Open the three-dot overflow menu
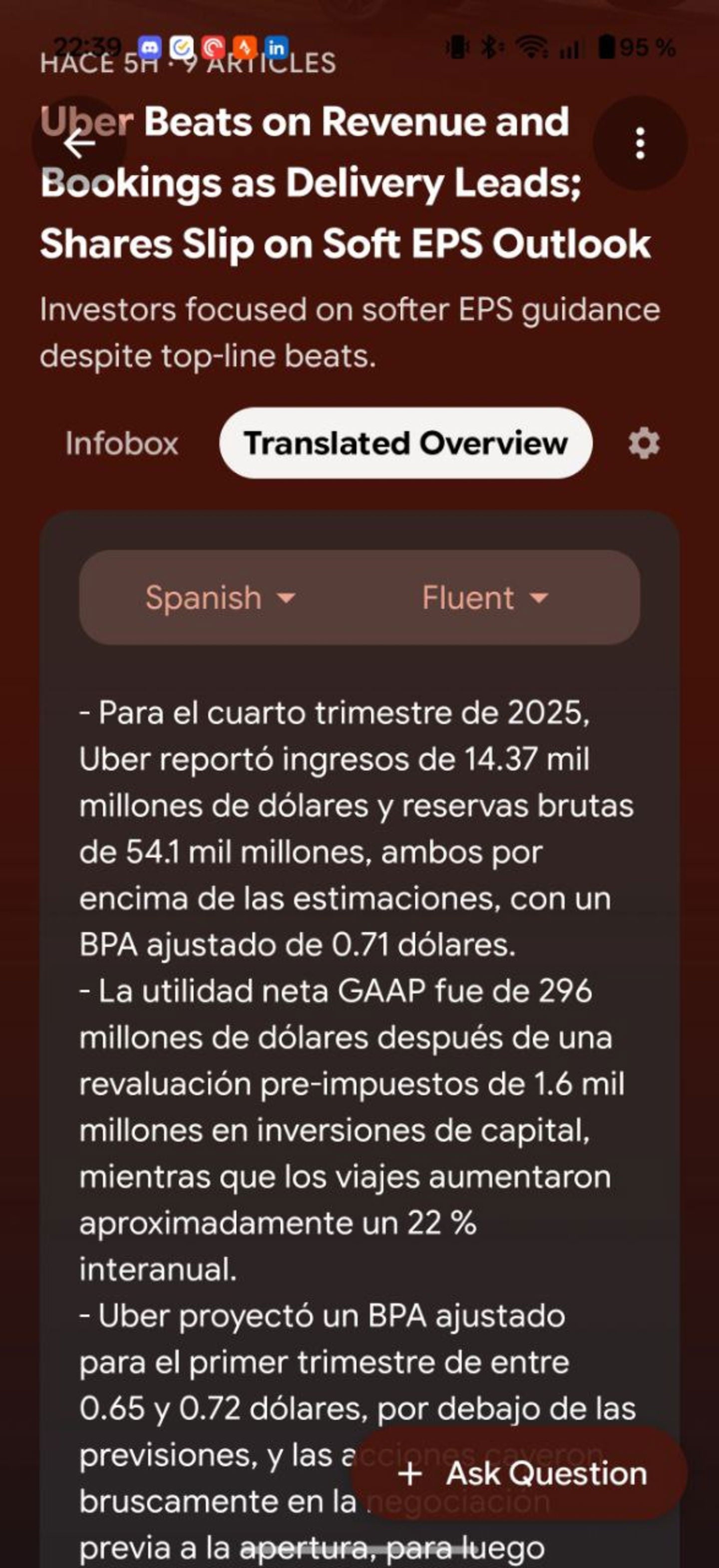 (640, 144)
